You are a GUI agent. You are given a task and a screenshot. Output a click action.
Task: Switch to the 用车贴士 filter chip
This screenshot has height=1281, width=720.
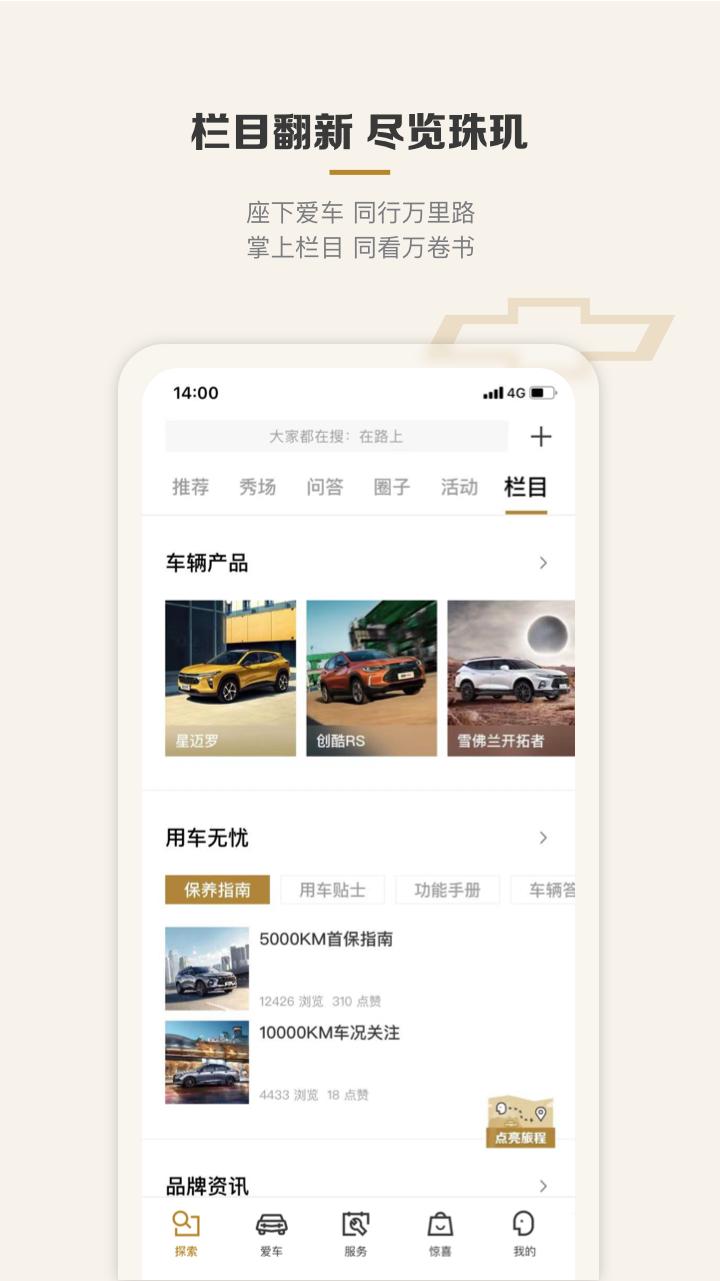click(x=333, y=889)
